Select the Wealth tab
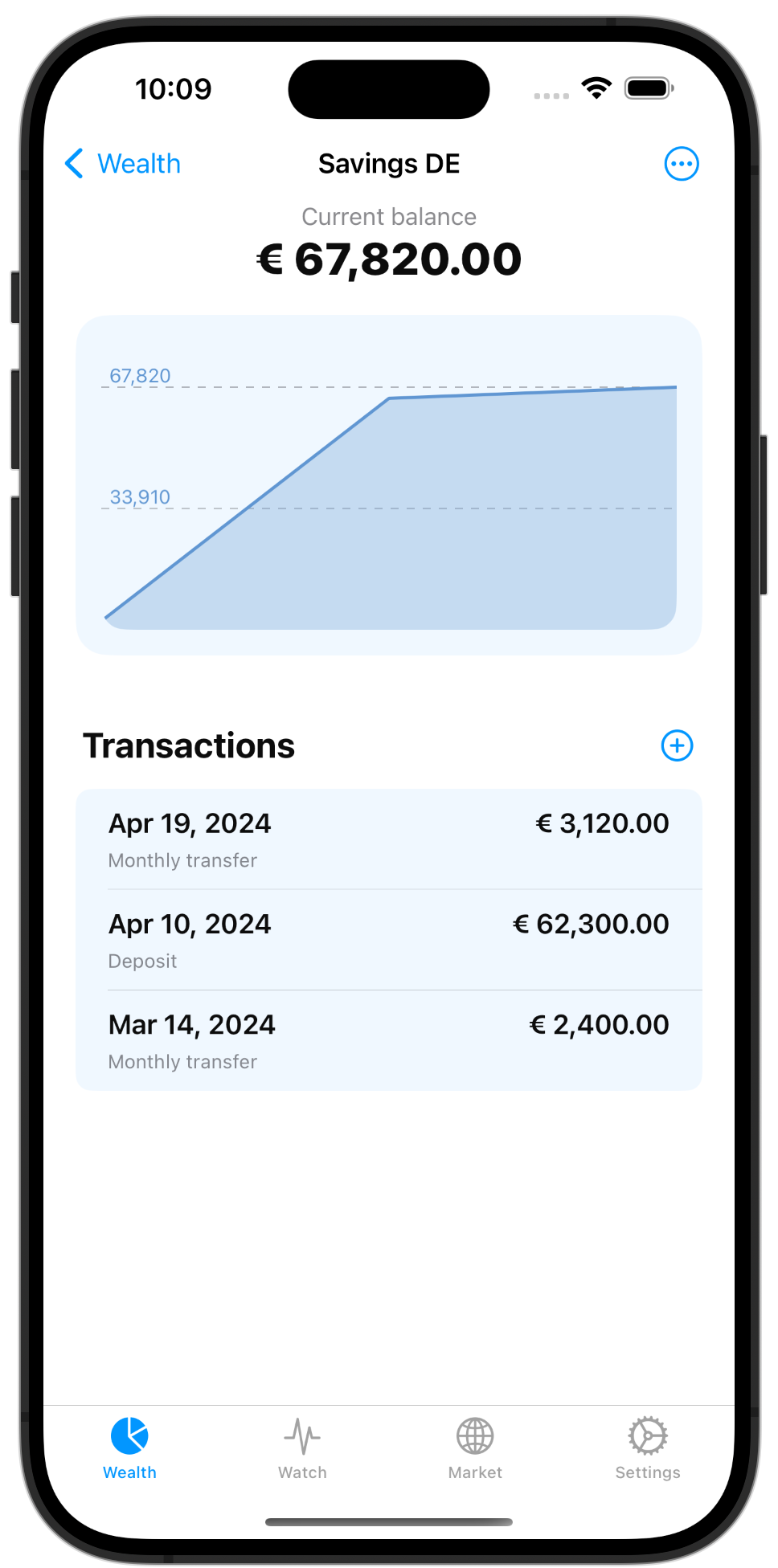Viewport: 778px width, 1568px height. pyautogui.click(x=129, y=1448)
